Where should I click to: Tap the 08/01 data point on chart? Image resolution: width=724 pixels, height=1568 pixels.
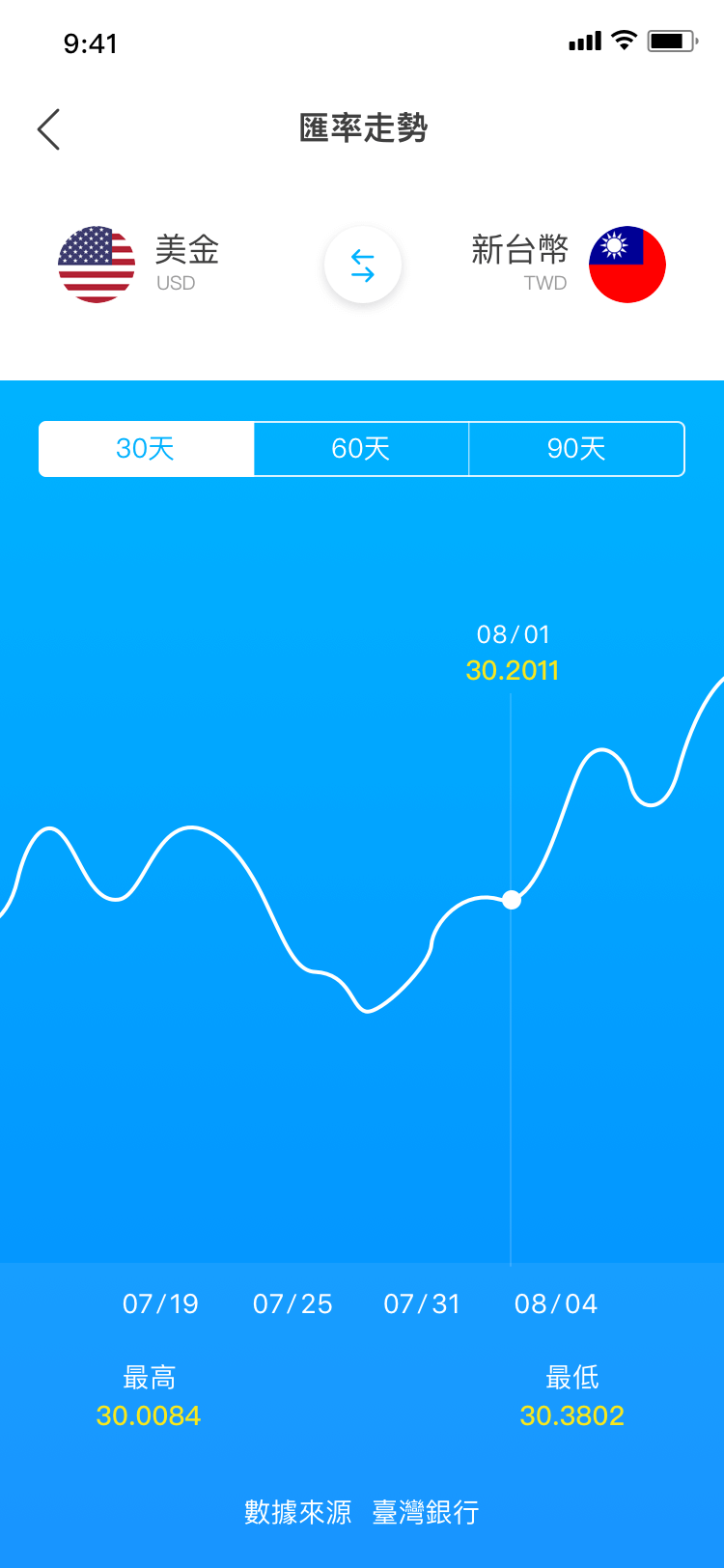click(512, 900)
